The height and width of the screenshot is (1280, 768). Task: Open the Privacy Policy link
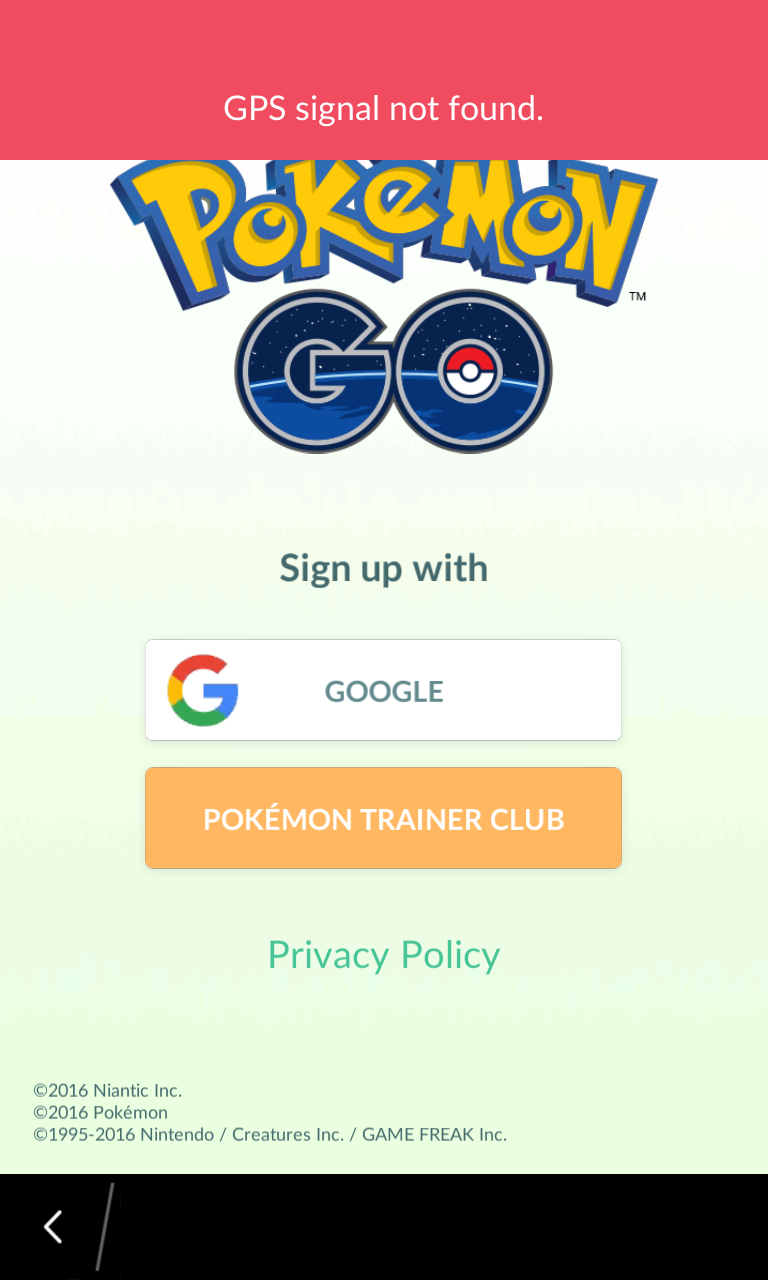click(383, 955)
